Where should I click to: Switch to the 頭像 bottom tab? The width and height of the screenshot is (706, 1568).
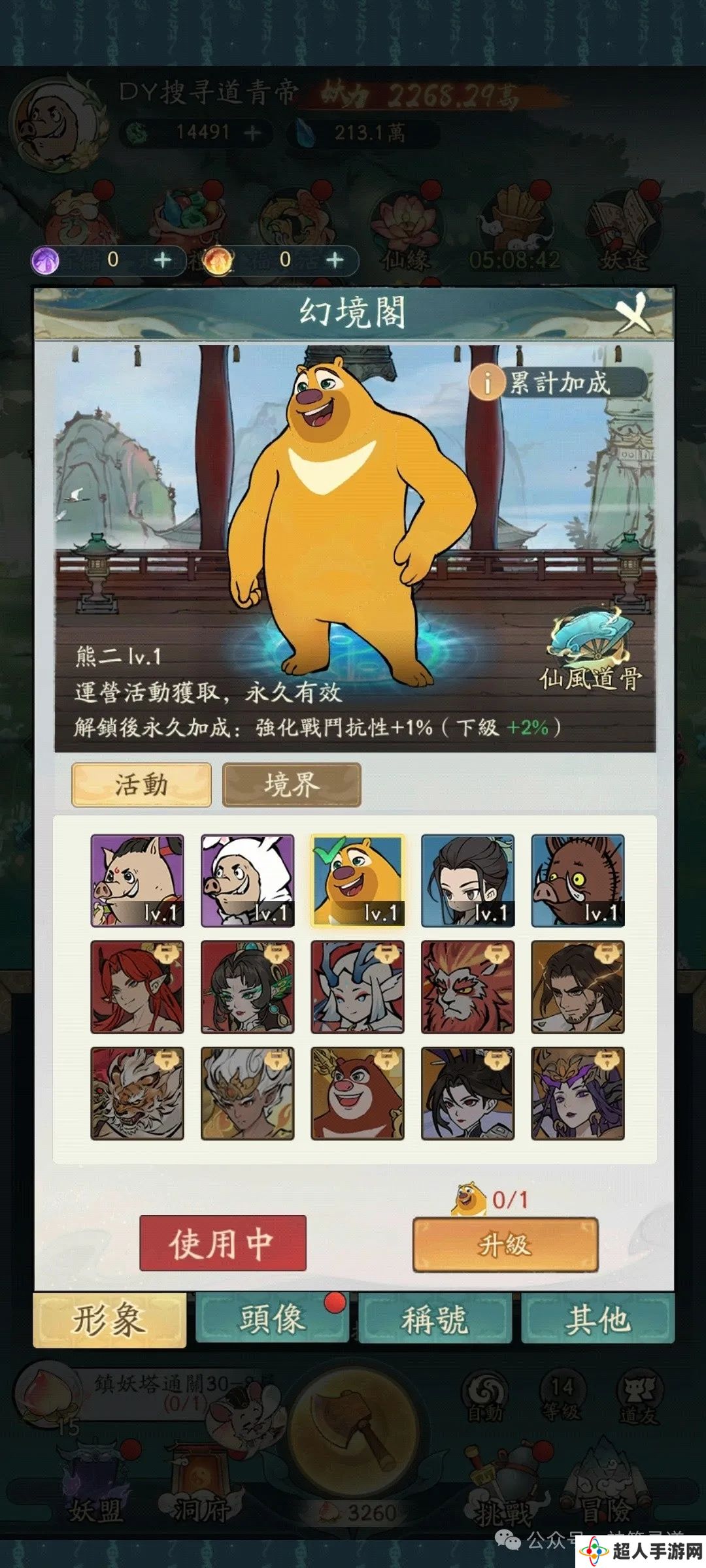(x=271, y=1318)
